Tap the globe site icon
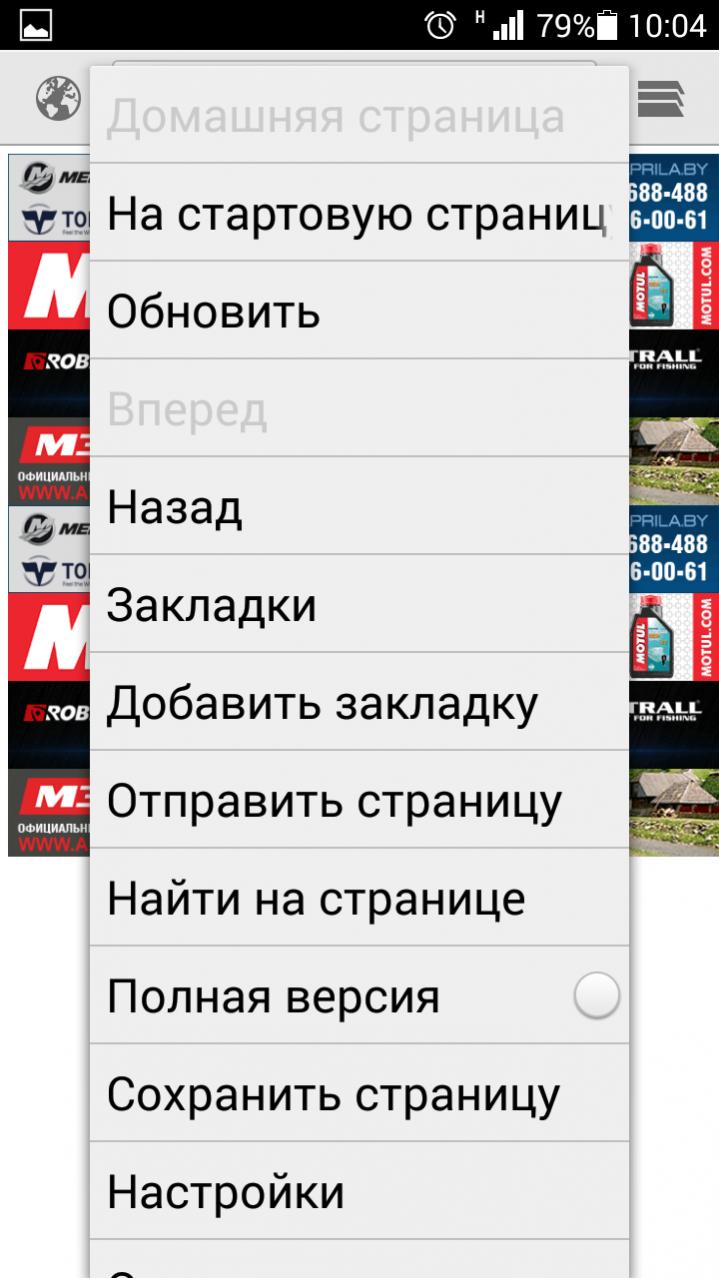Viewport: 719px width, 1278px height. pos(58,97)
